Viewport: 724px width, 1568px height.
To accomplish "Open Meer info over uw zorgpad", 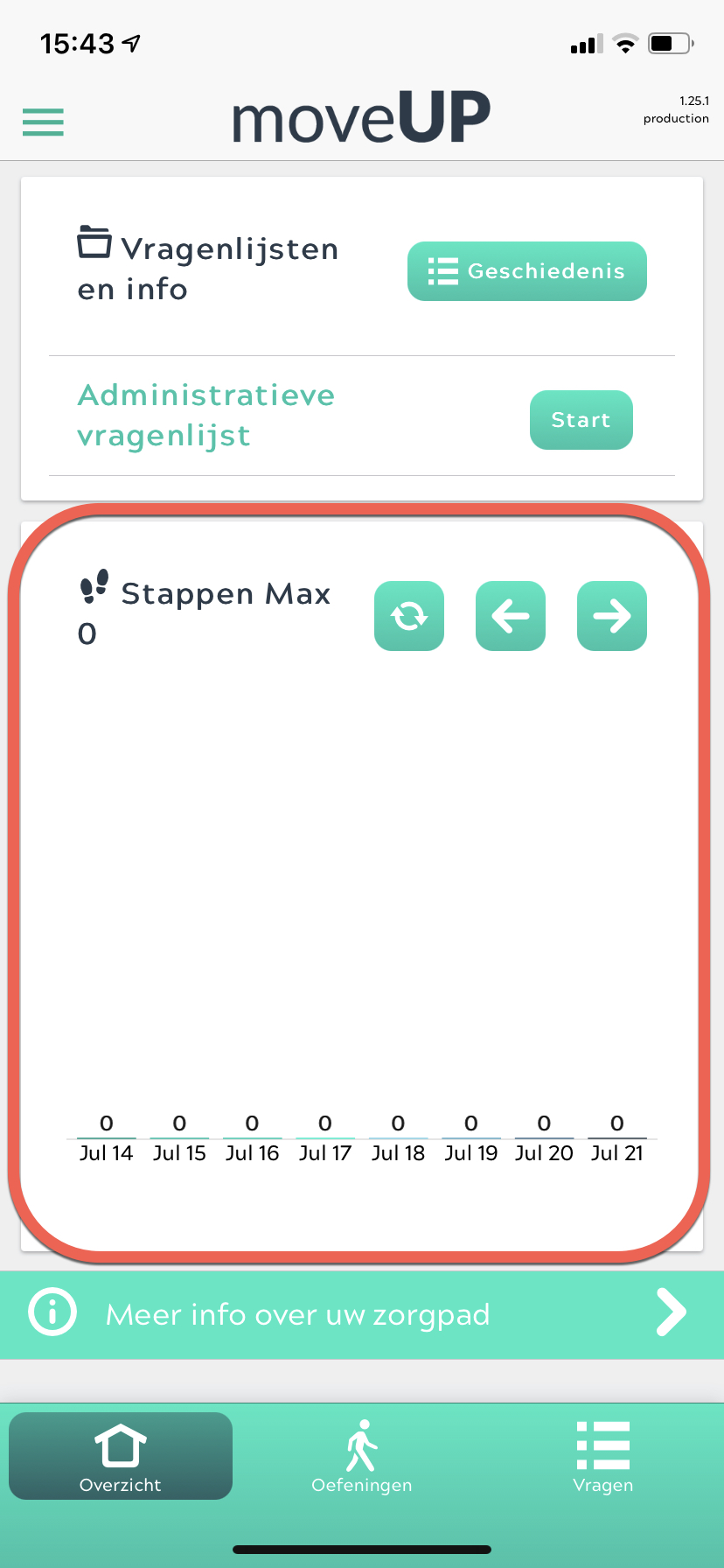I will tap(362, 1314).
